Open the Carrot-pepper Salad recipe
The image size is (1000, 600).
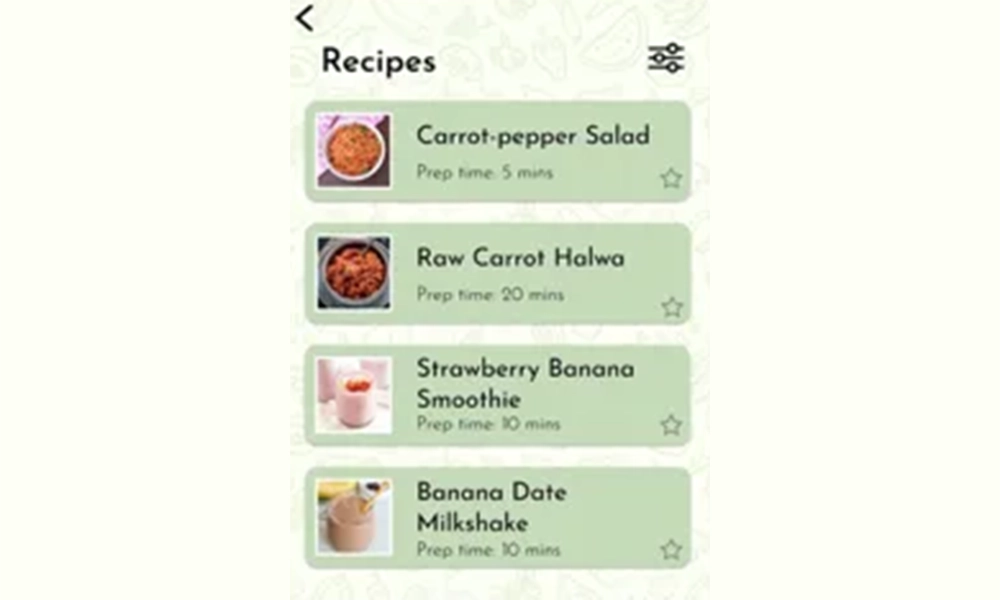click(532, 136)
